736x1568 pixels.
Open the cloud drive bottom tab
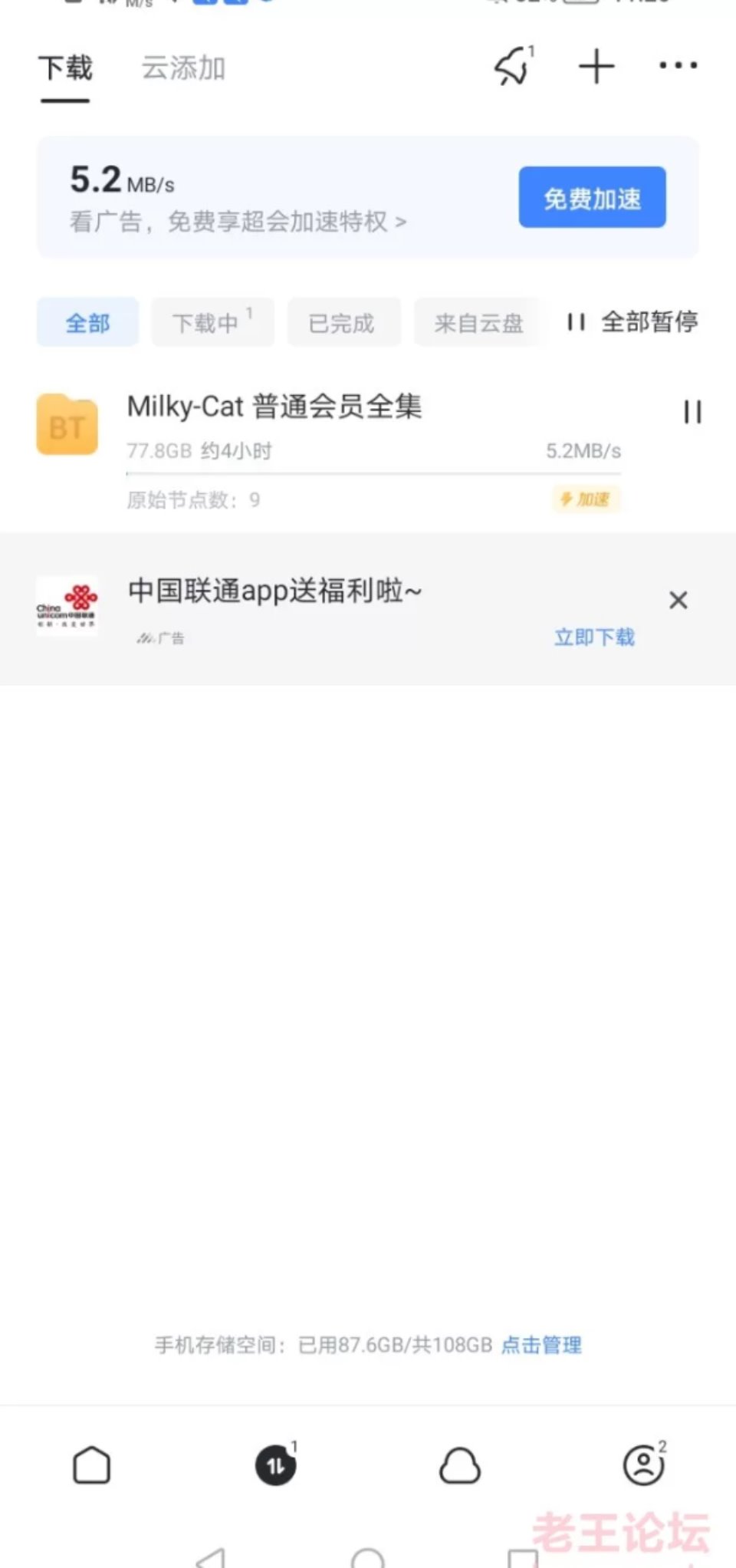pos(460,1465)
